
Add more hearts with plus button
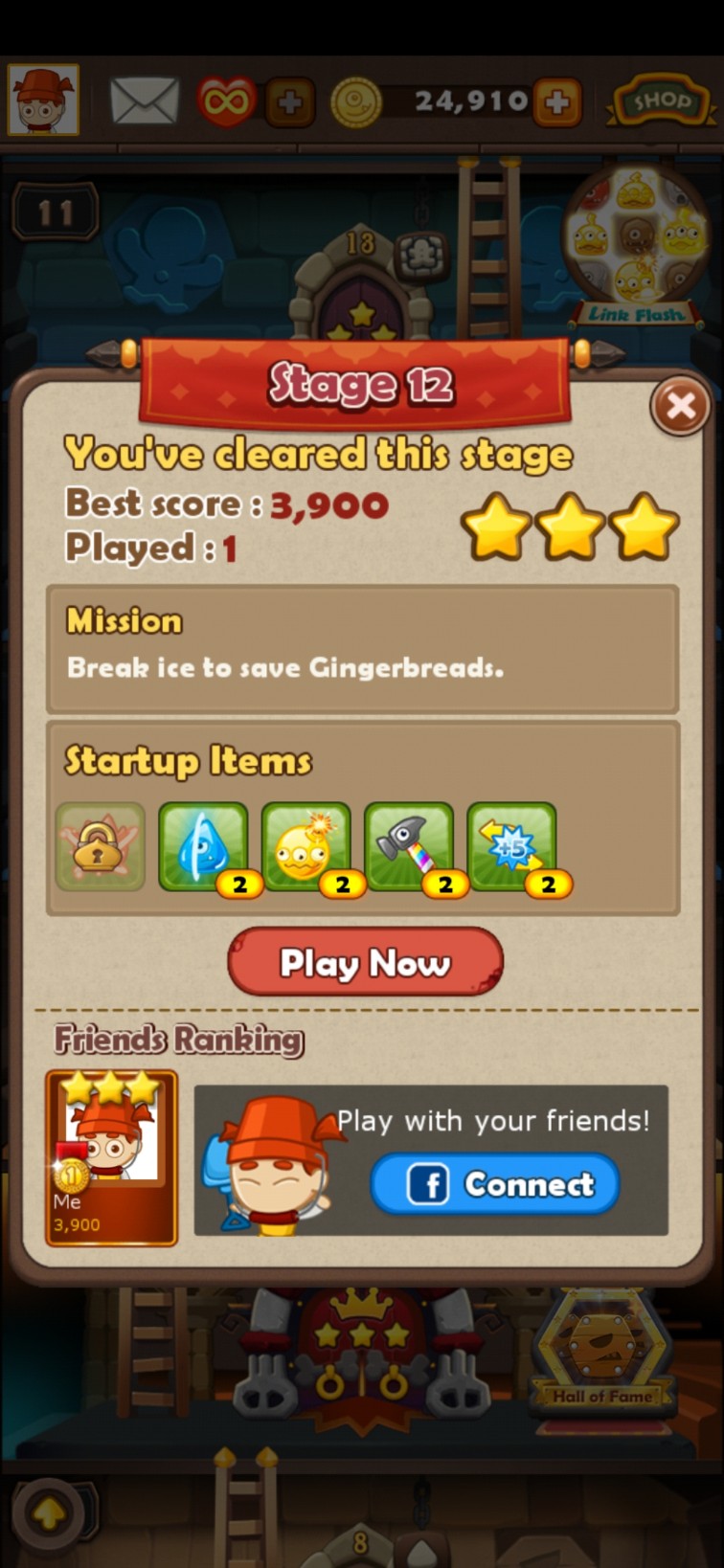290,101
